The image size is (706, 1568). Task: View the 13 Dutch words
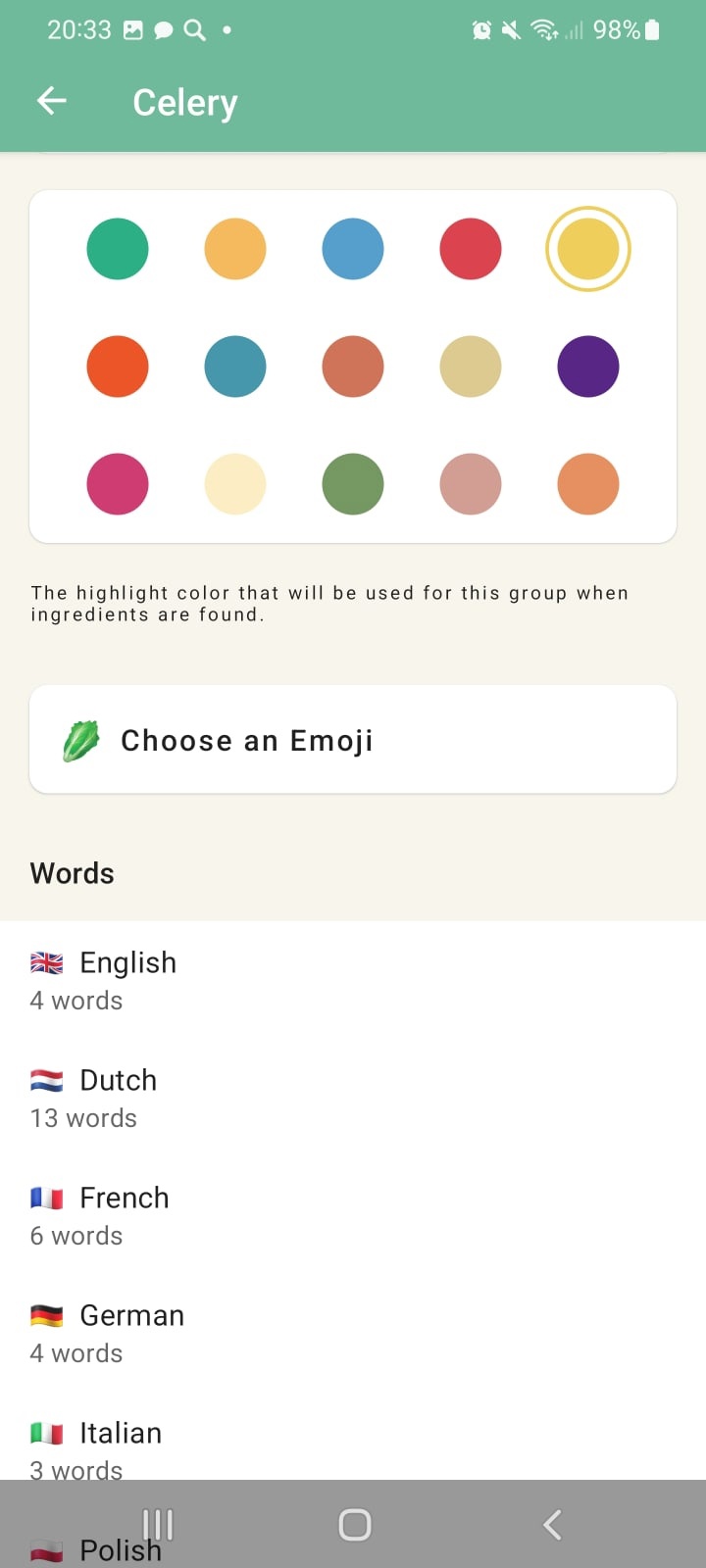(x=353, y=1098)
